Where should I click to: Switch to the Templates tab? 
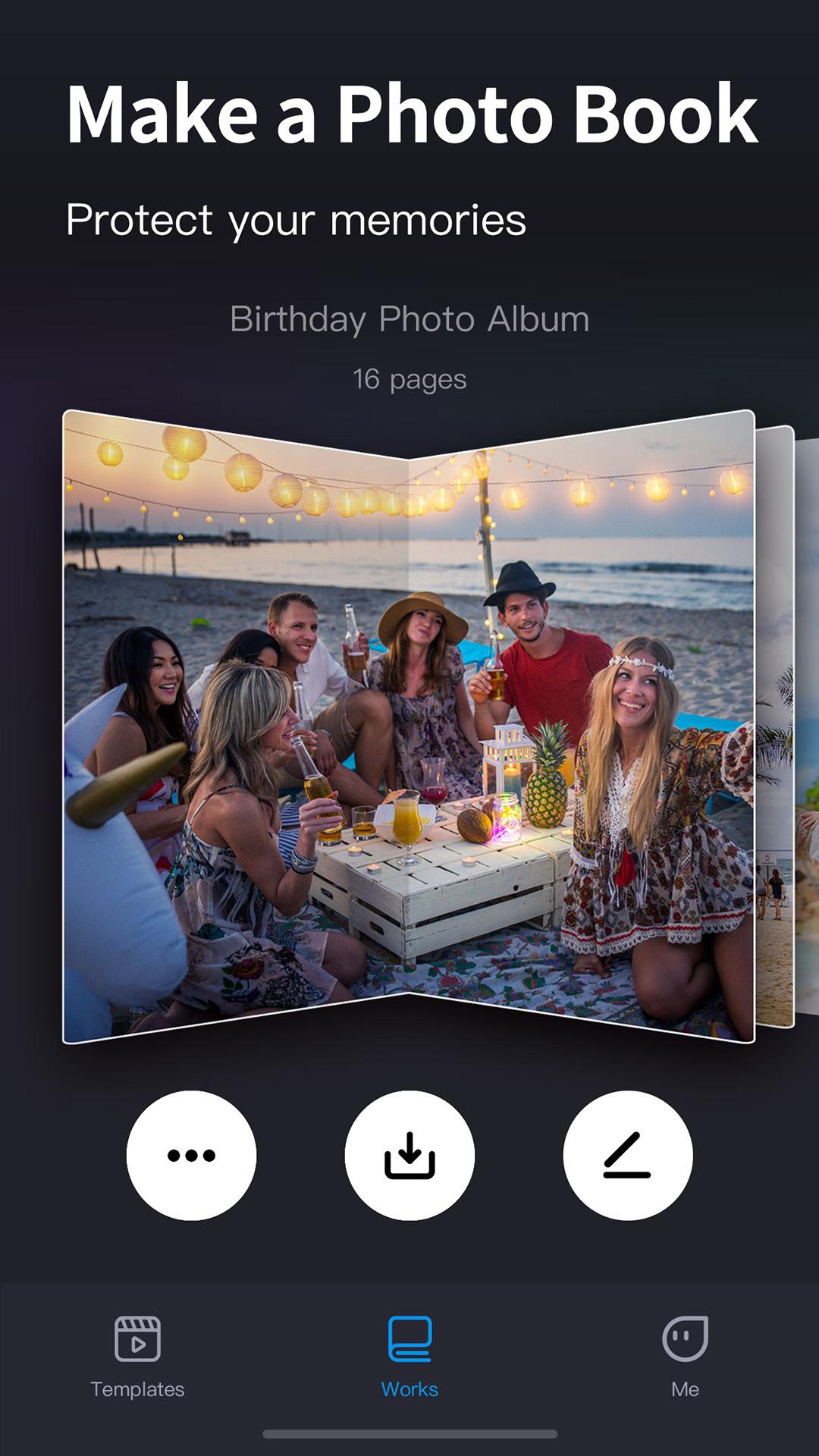[x=137, y=1357]
